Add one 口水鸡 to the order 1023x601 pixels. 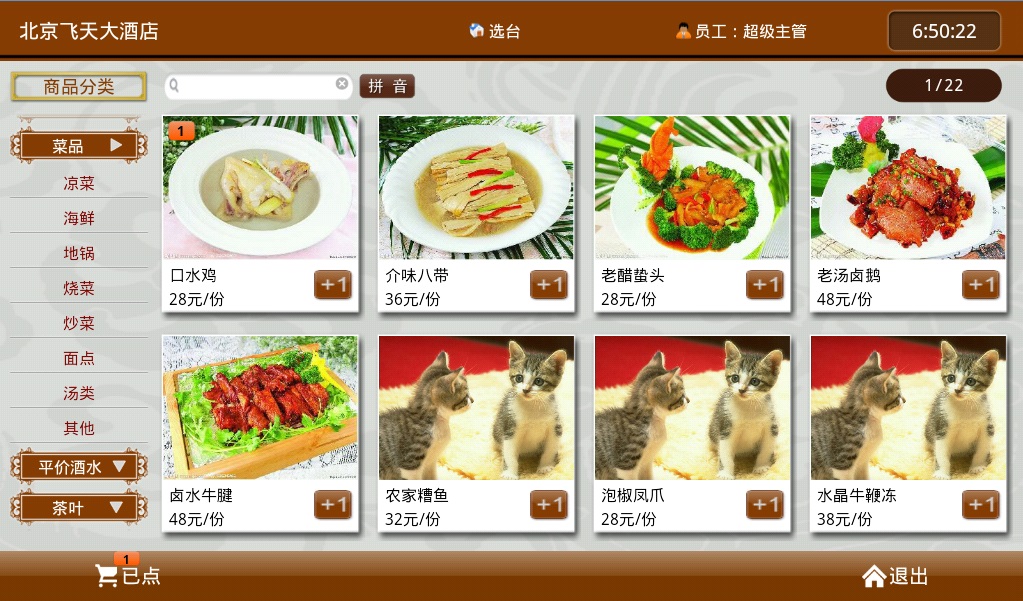333,285
